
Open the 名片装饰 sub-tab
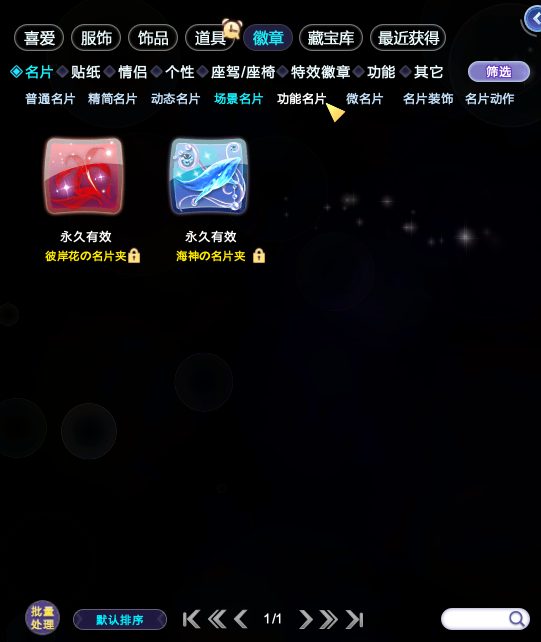428,99
